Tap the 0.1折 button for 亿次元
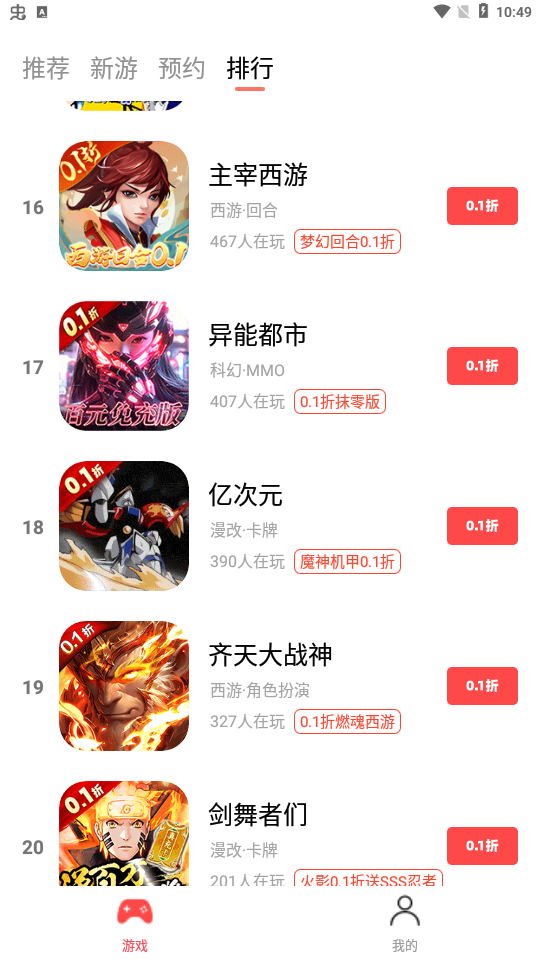The image size is (540, 960). click(482, 526)
